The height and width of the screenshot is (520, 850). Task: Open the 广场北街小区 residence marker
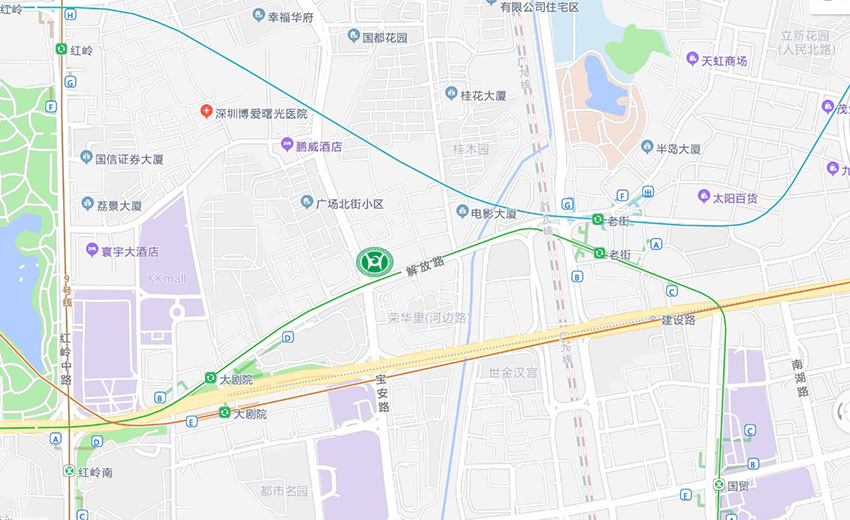pyautogui.click(x=307, y=203)
